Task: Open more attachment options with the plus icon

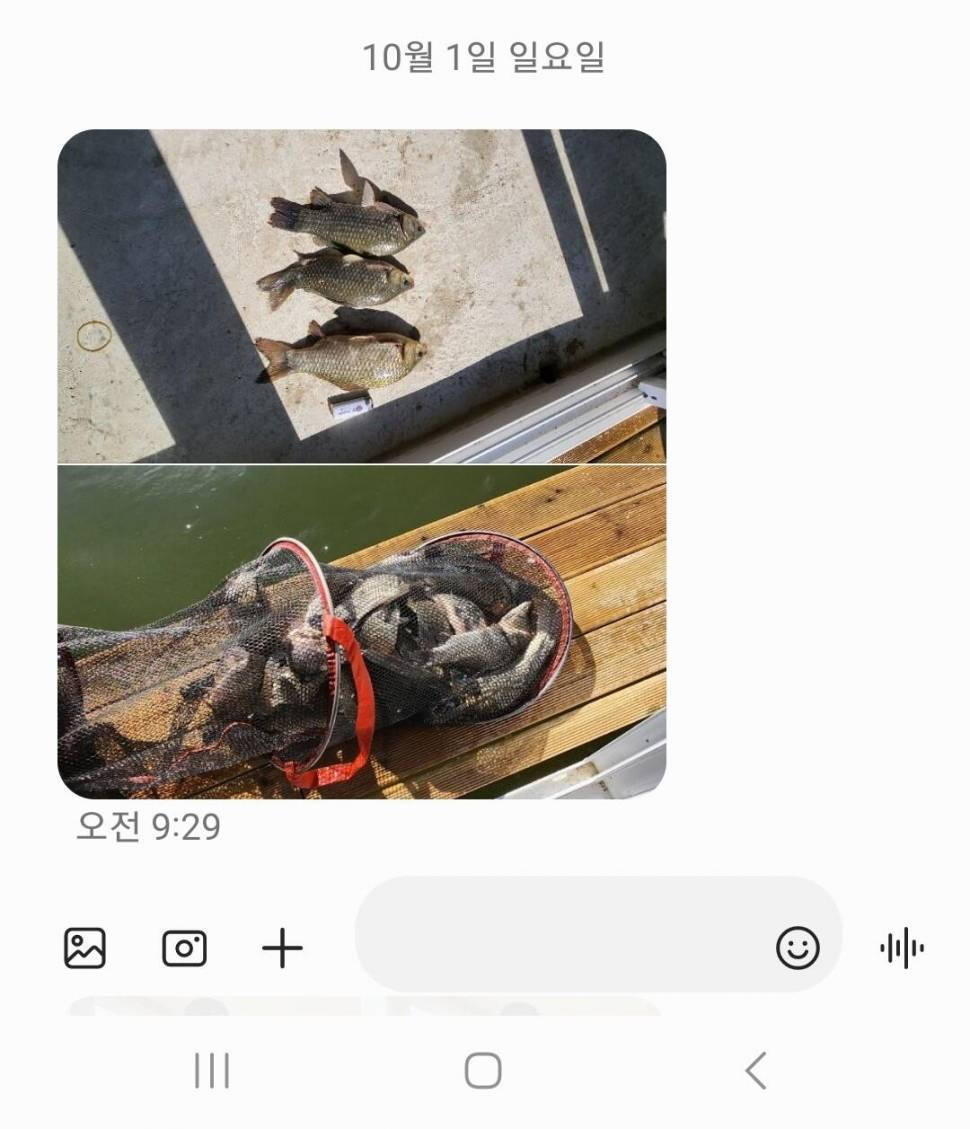Action: pos(282,948)
